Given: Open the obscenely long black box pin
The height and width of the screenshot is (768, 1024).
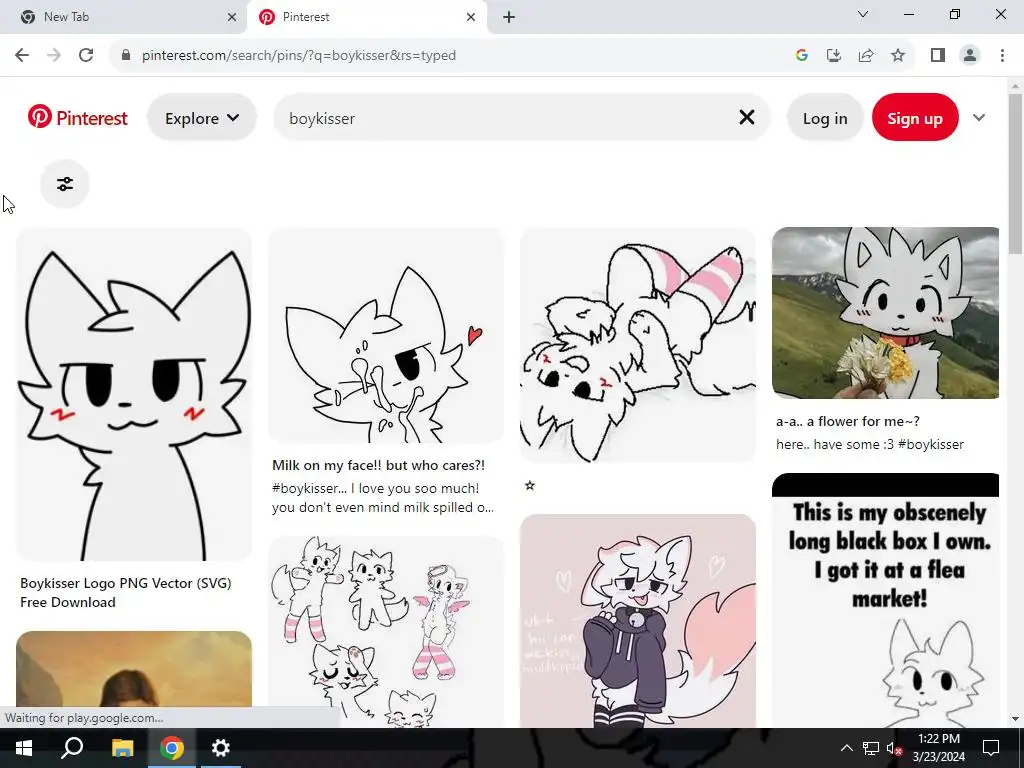Looking at the screenshot, I should pyautogui.click(x=885, y=600).
